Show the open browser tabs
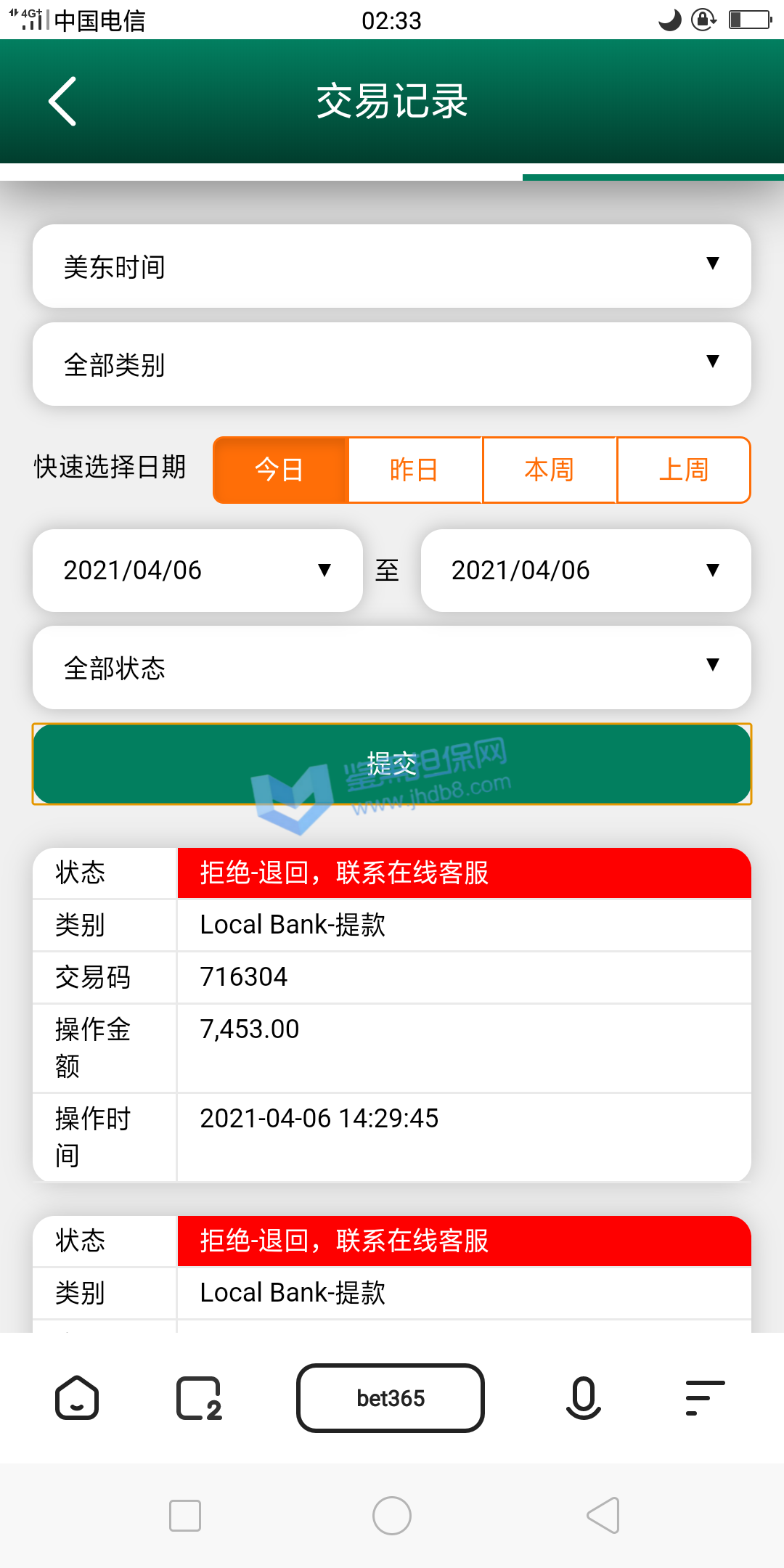The width and height of the screenshot is (784, 1568). [x=199, y=1397]
